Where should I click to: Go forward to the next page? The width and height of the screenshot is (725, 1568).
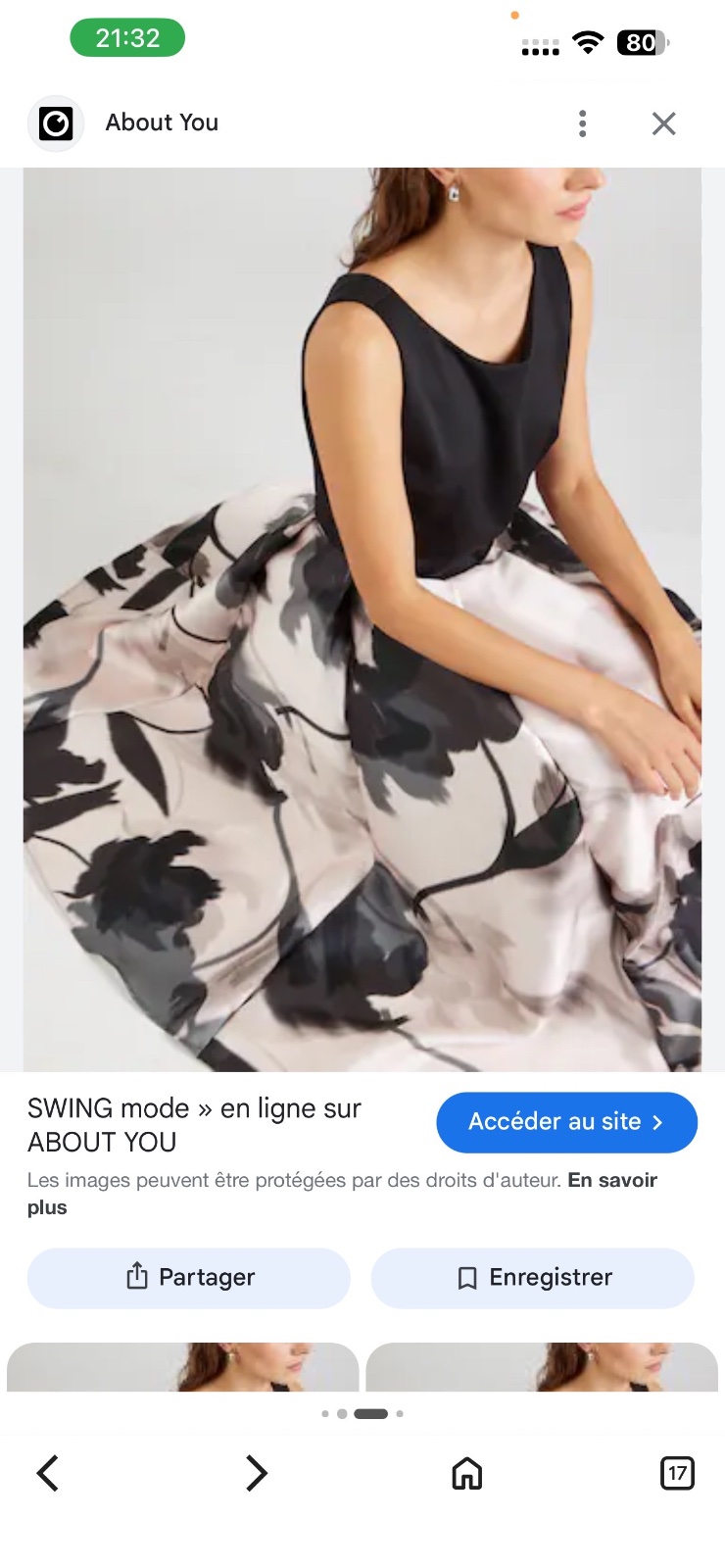(x=257, y=1473)
